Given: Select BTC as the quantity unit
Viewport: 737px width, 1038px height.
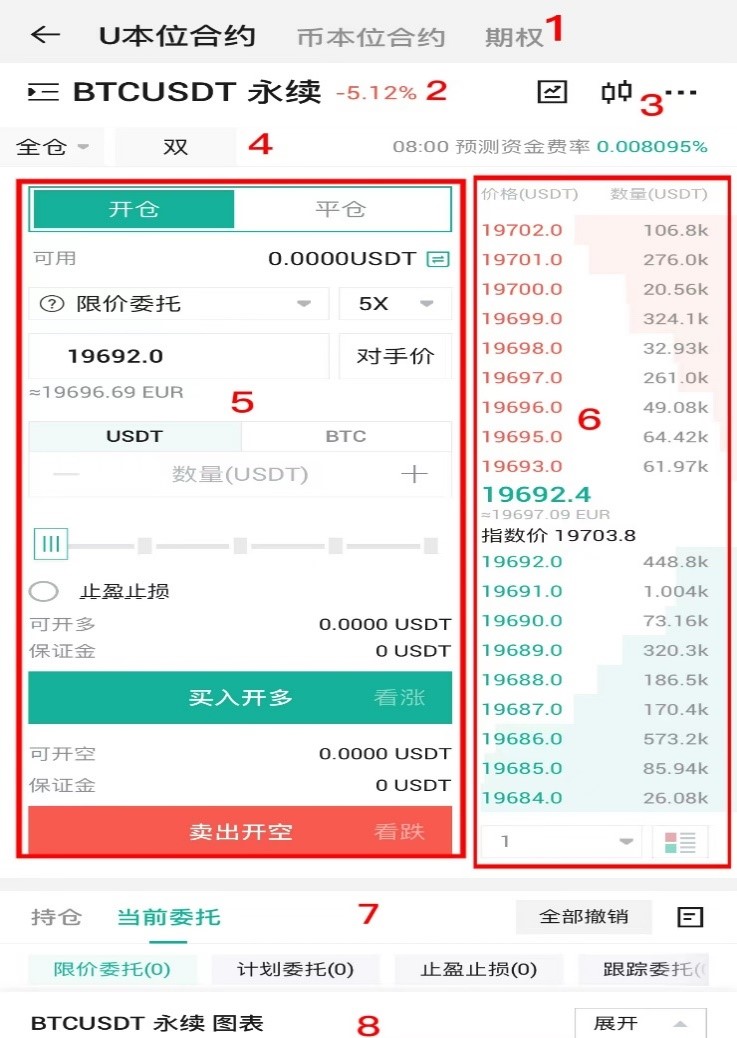Looking at the screenshot, I should [346, 436].
